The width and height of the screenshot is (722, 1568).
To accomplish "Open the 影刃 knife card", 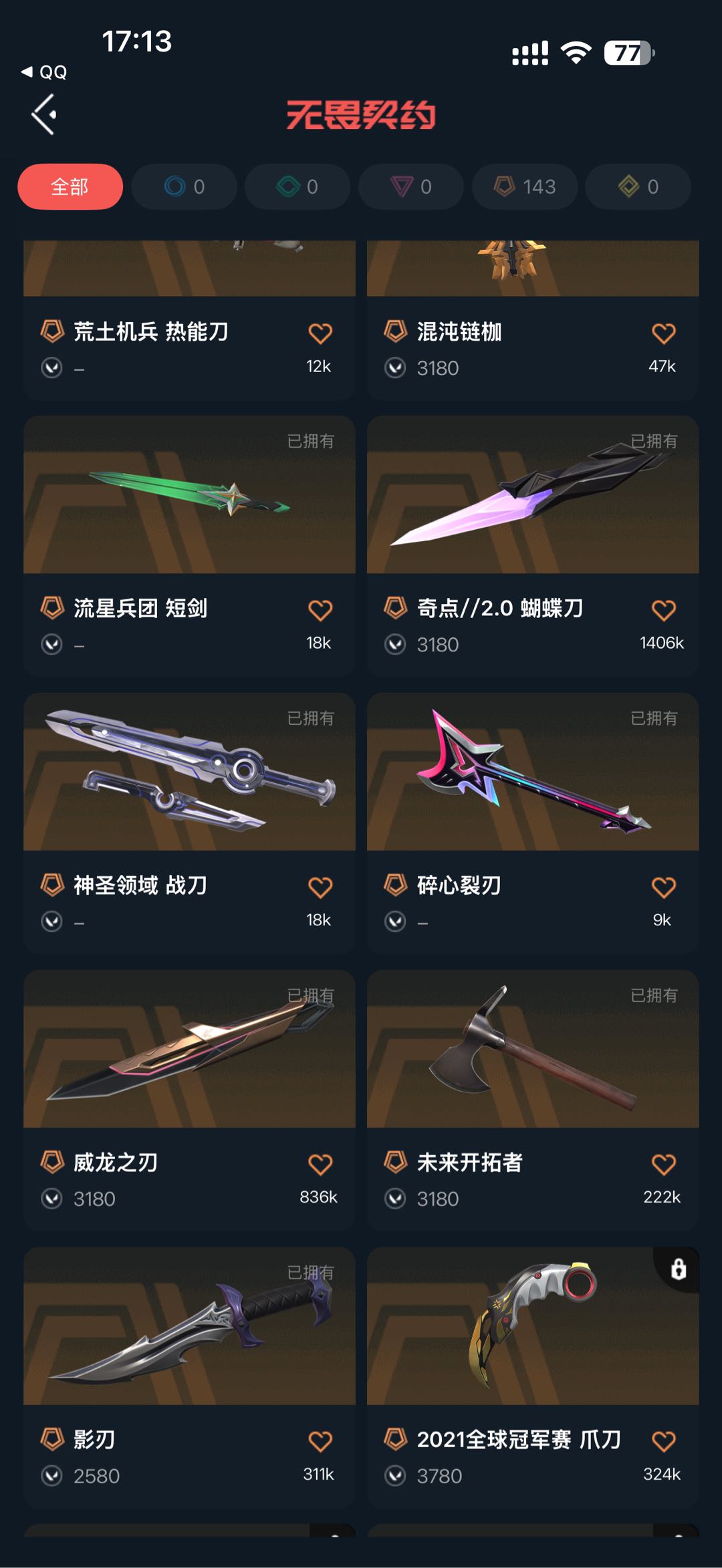I will pyautogui.click(x=189, y=1377).
